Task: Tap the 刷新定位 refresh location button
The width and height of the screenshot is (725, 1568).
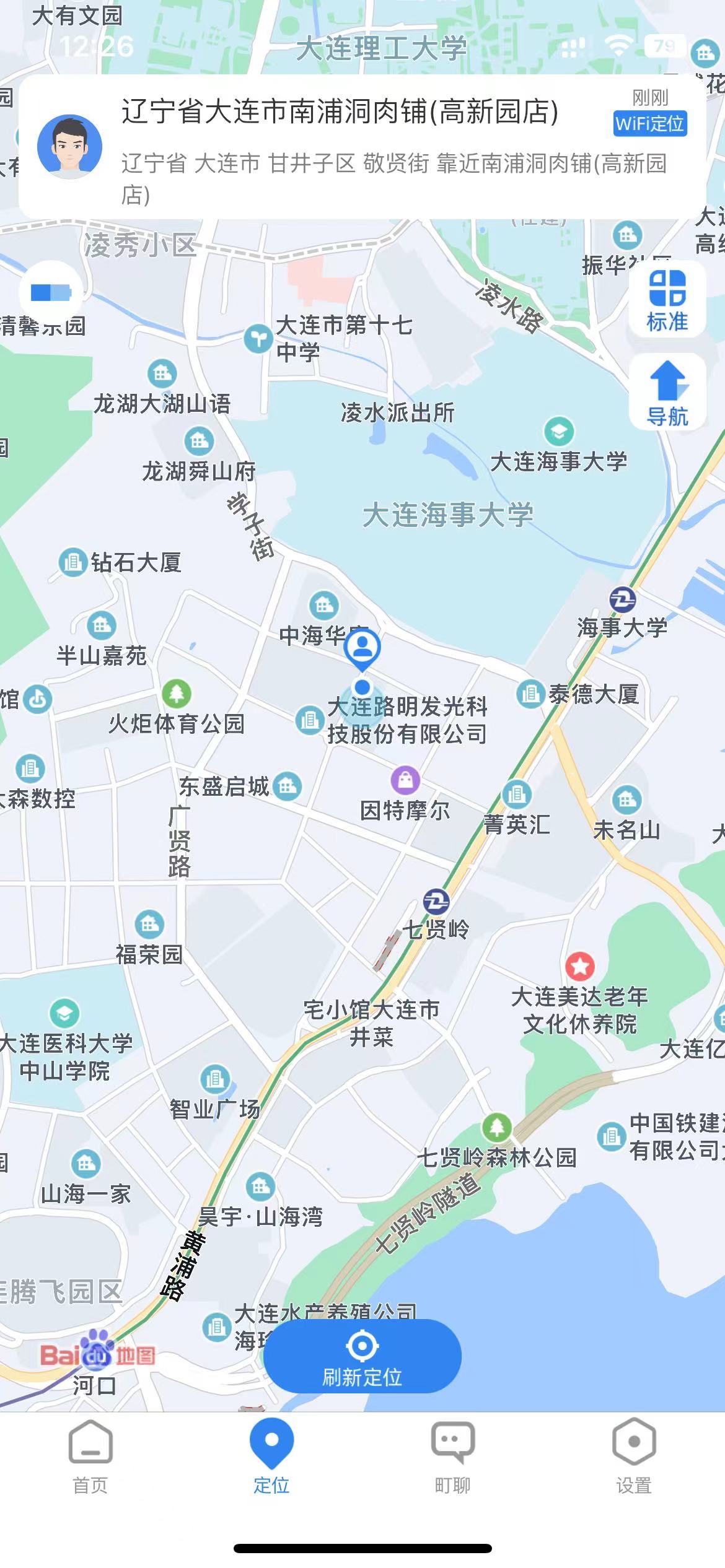Action: click(362, 1356)
